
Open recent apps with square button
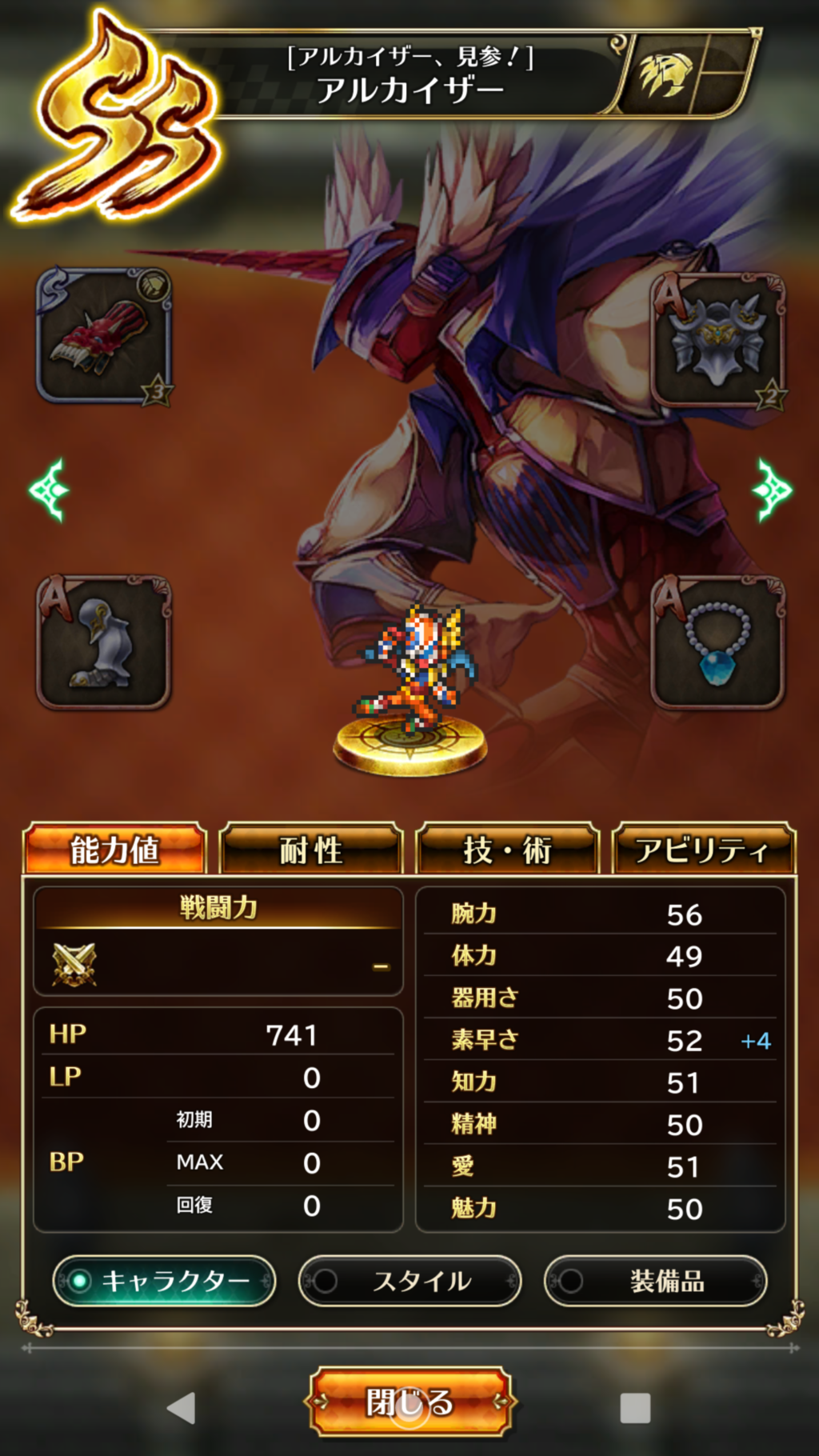coord(635,1408)
